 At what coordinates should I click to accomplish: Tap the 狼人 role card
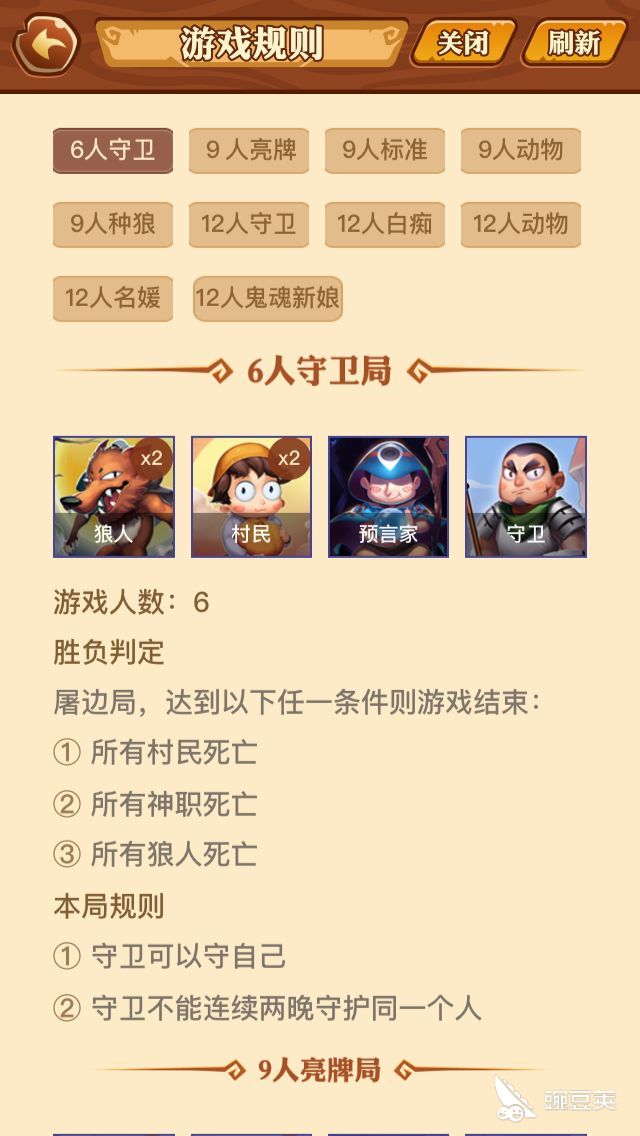point(114,497)
